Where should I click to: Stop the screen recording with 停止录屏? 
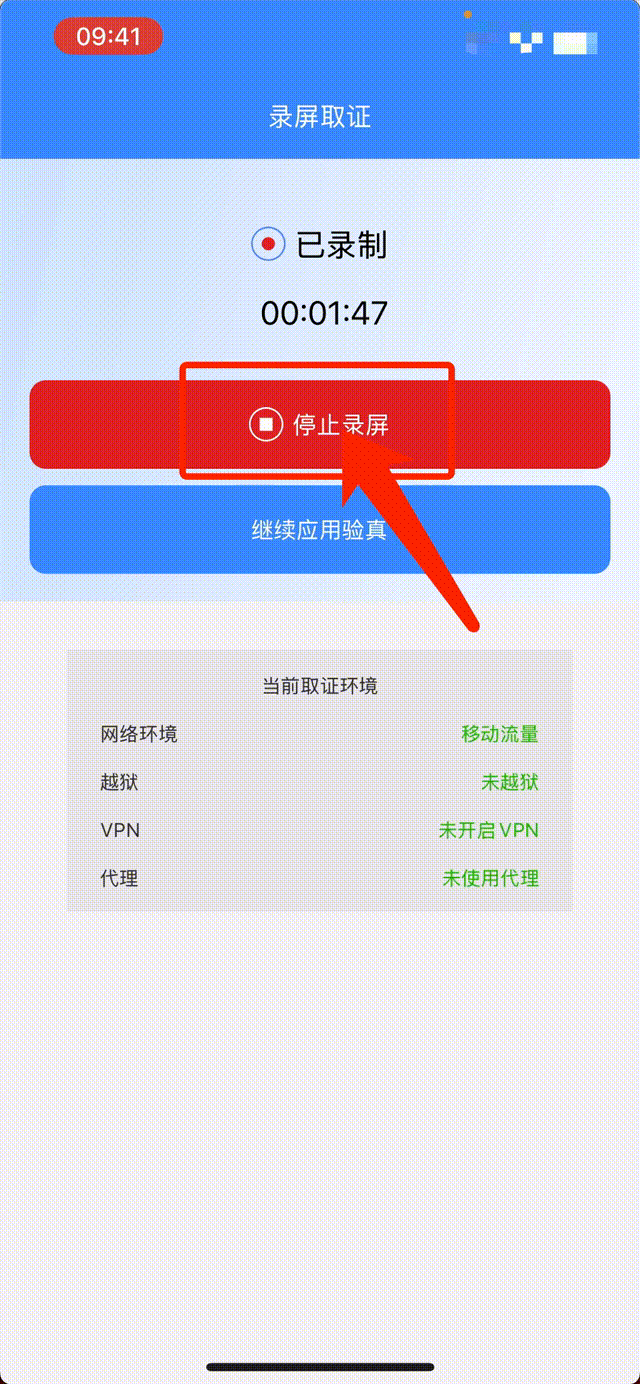click(319, 424)
